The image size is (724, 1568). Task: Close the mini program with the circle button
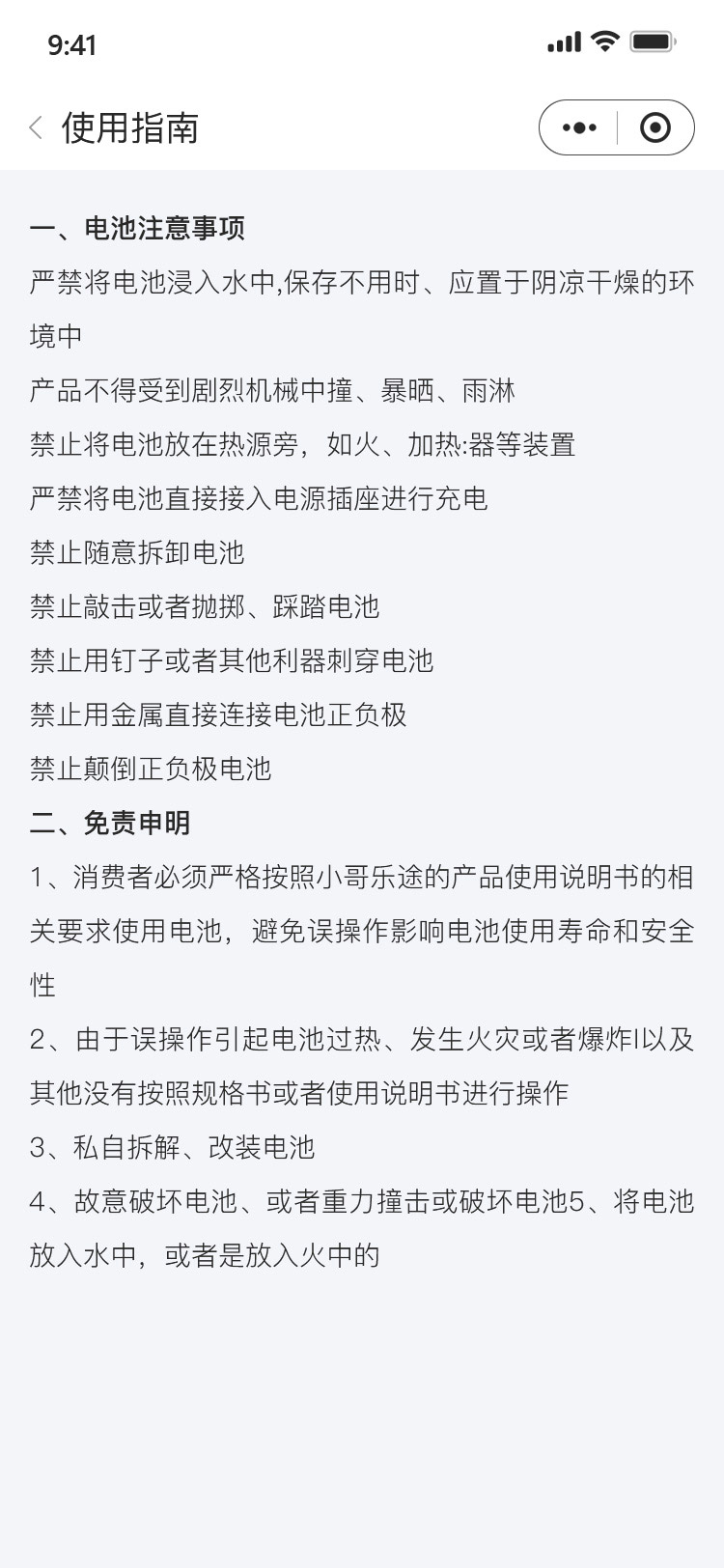point(655,127)
